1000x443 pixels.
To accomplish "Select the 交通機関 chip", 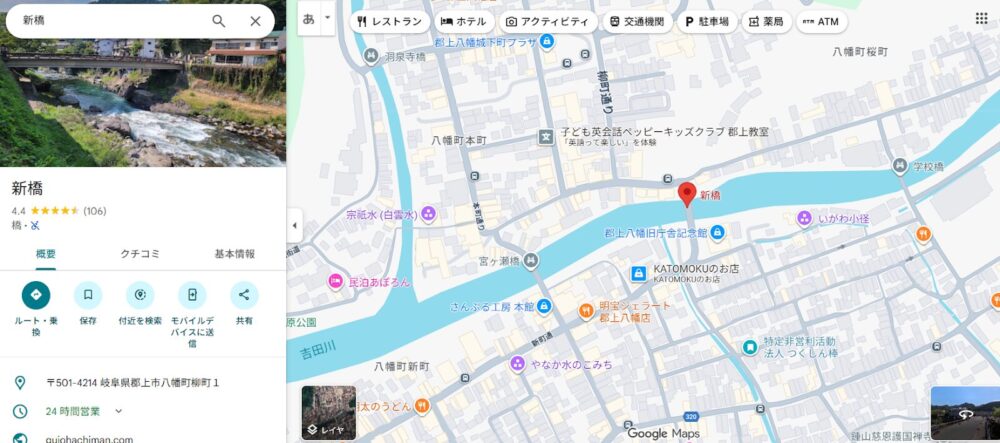I will (x=636, y=21).
